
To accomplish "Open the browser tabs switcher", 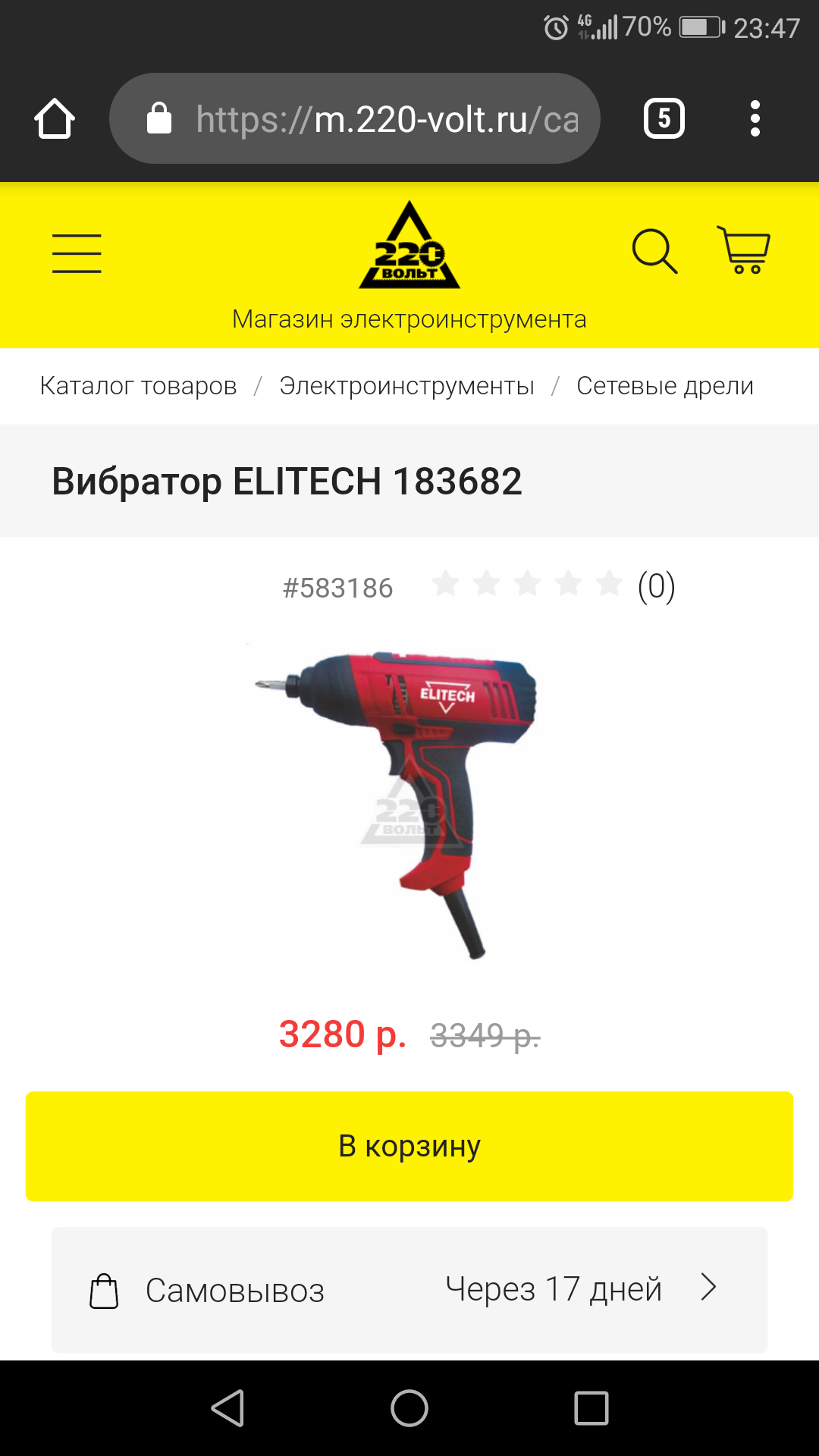I will [664, 118].
